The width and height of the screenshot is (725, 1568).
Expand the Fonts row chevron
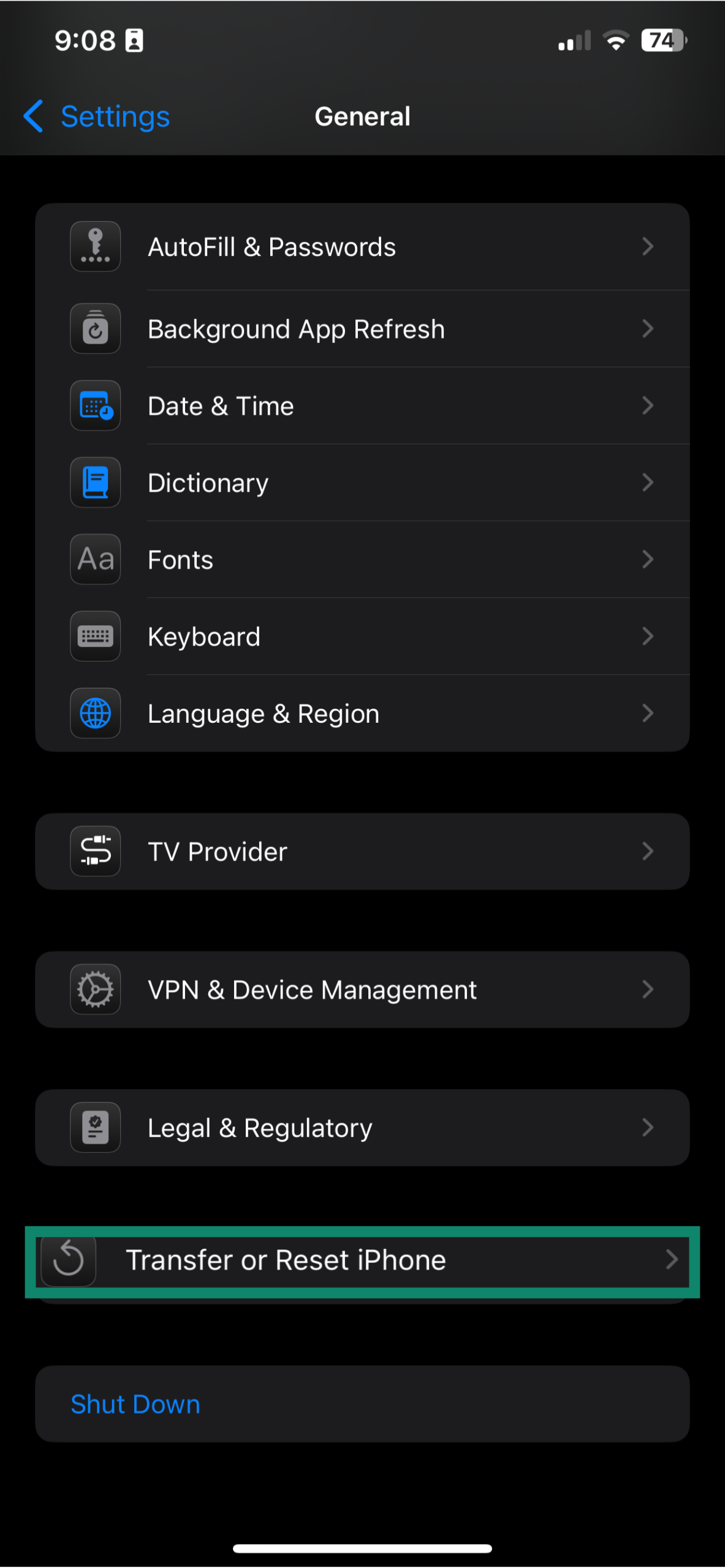pyautogui.click(x=648, y=559)
